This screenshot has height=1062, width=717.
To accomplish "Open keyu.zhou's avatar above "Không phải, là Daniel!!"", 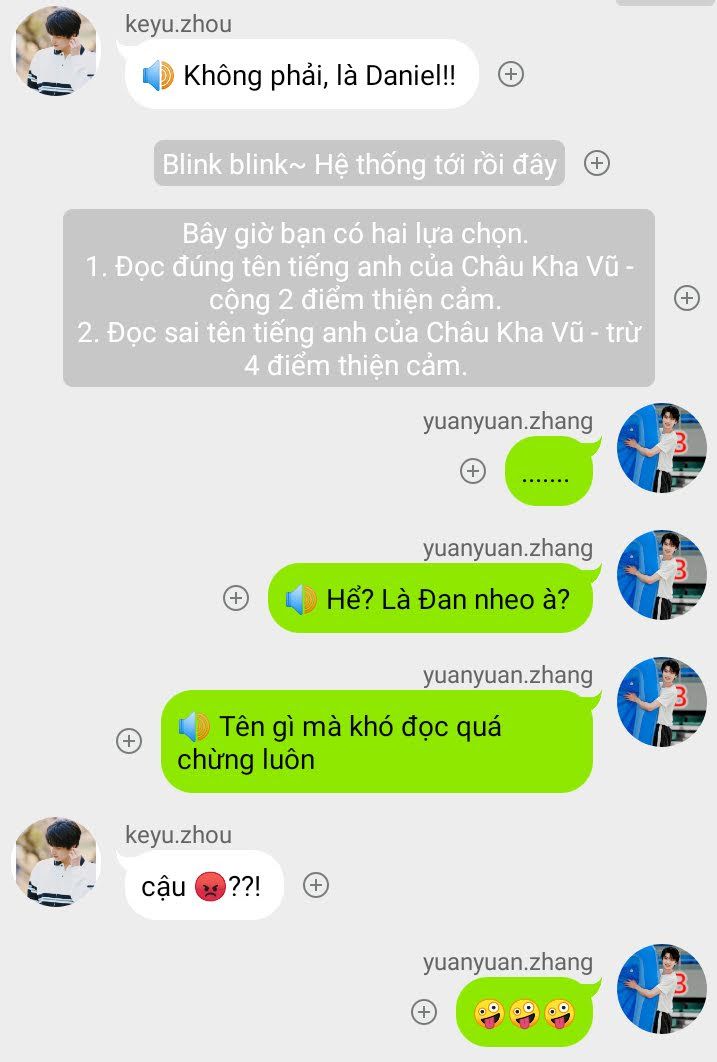I will coord(55,51).
